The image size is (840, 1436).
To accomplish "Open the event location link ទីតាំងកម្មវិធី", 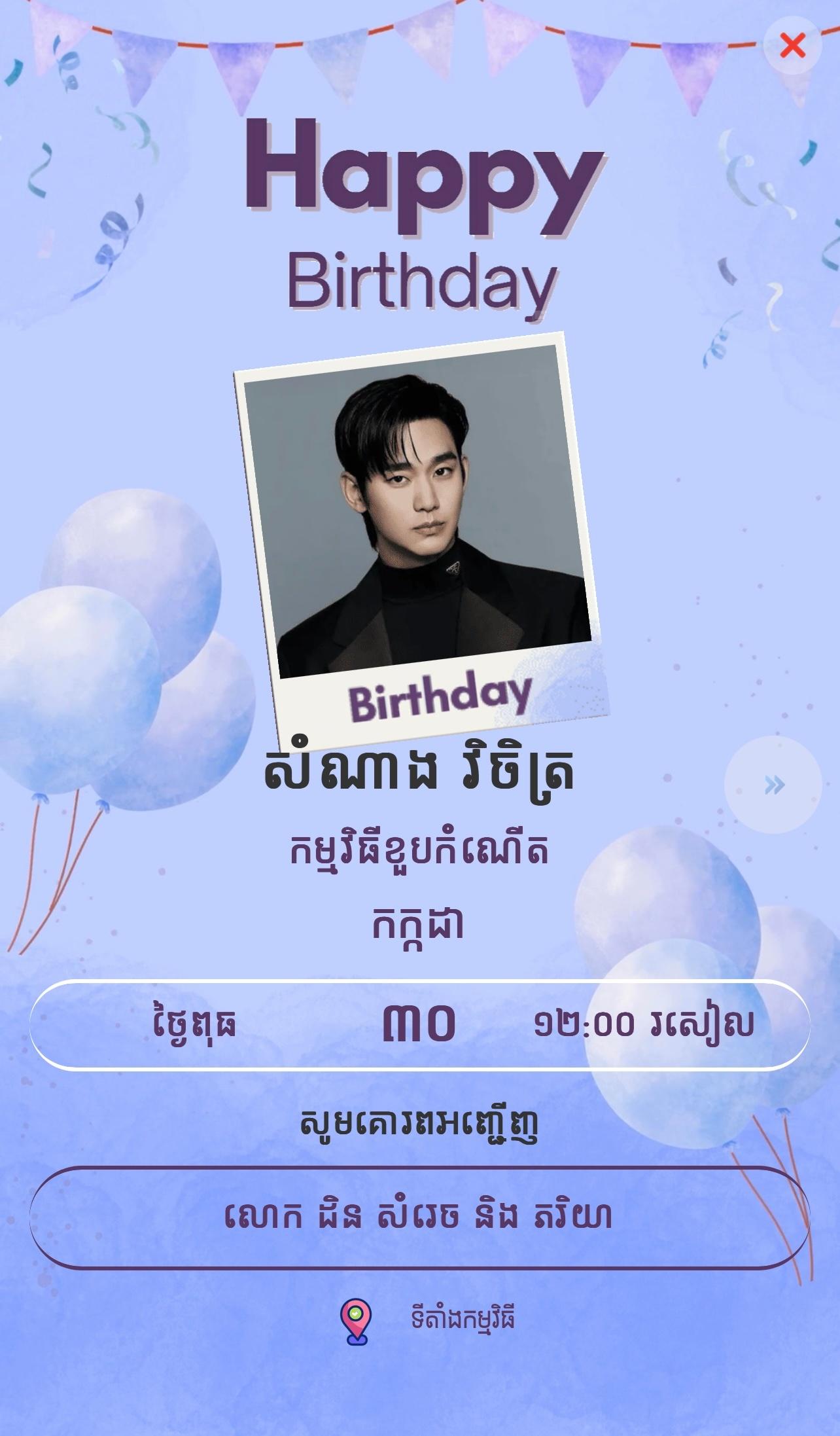I will pyautogui.click(x=462, y=1320).
